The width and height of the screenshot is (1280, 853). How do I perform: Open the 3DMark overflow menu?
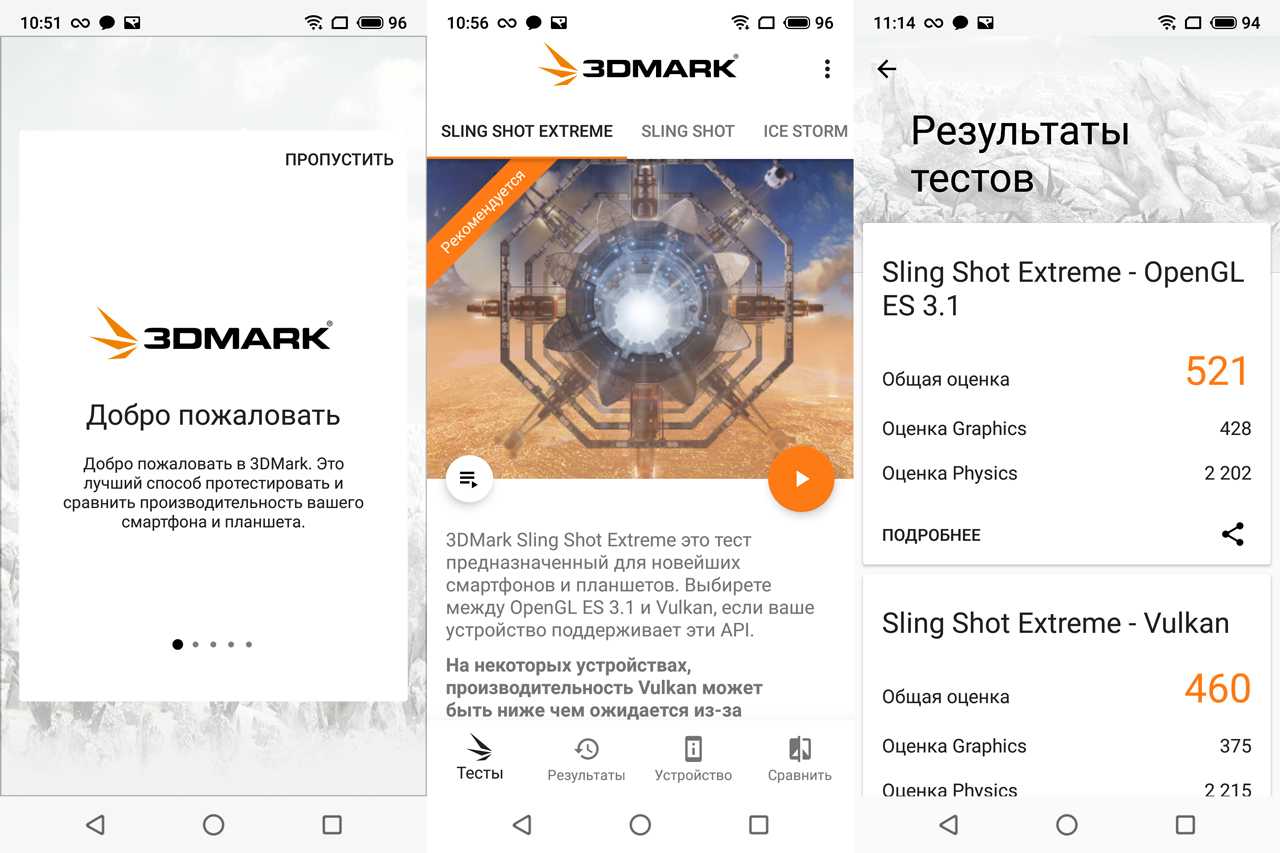pos(827,68)
